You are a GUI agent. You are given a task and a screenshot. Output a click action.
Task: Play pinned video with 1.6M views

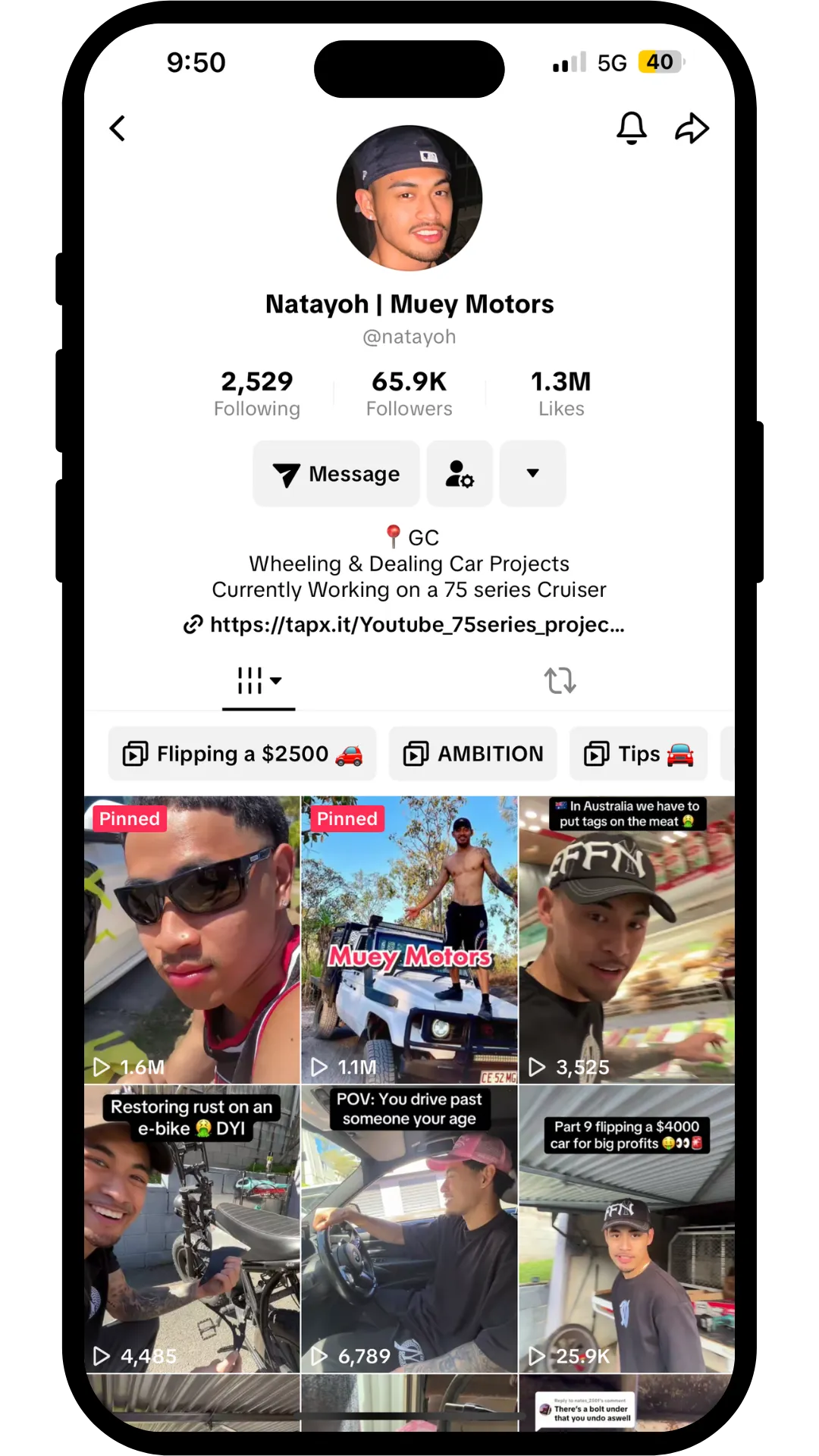point(192,940)
